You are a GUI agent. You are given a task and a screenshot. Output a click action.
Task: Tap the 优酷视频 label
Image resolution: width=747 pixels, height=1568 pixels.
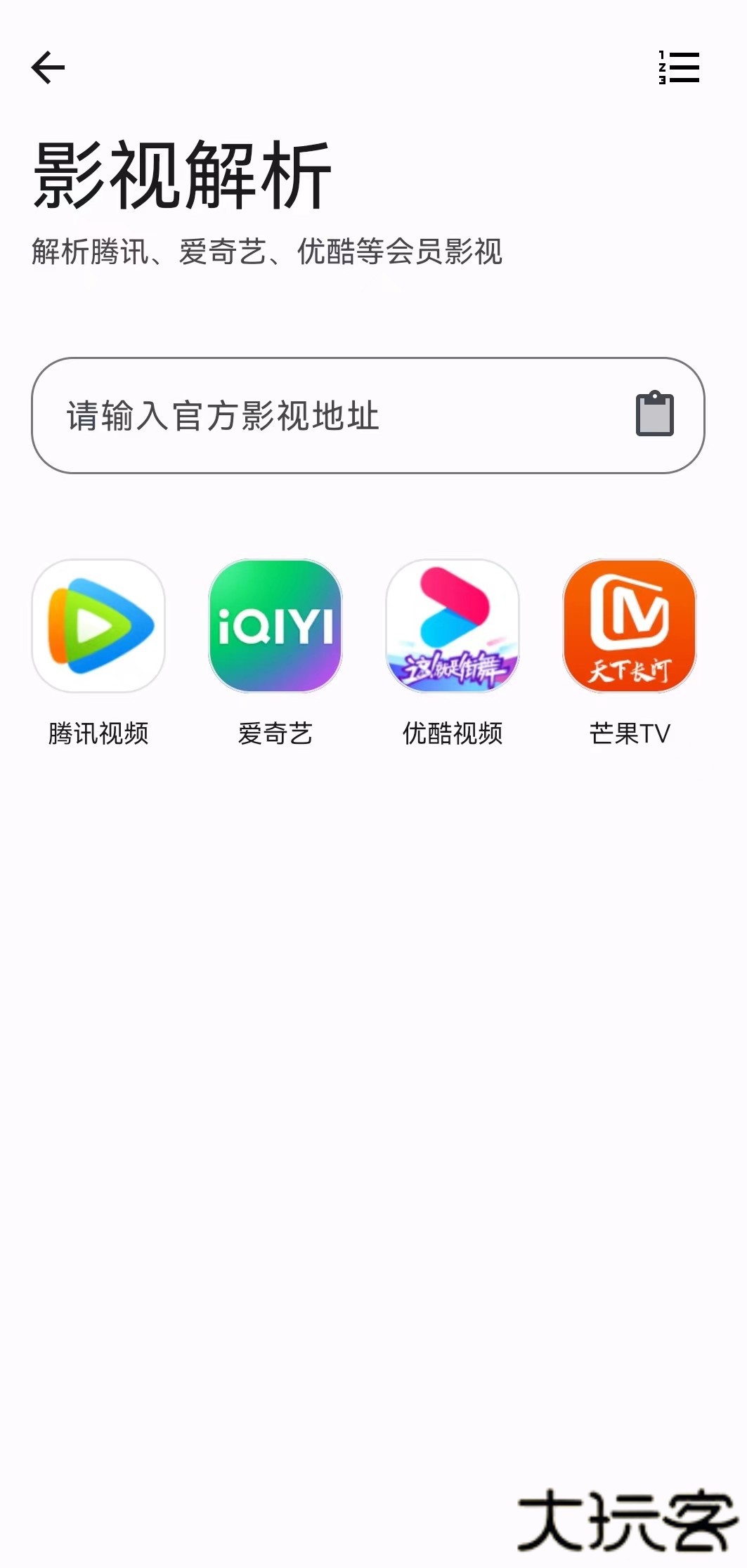[453, 733]
